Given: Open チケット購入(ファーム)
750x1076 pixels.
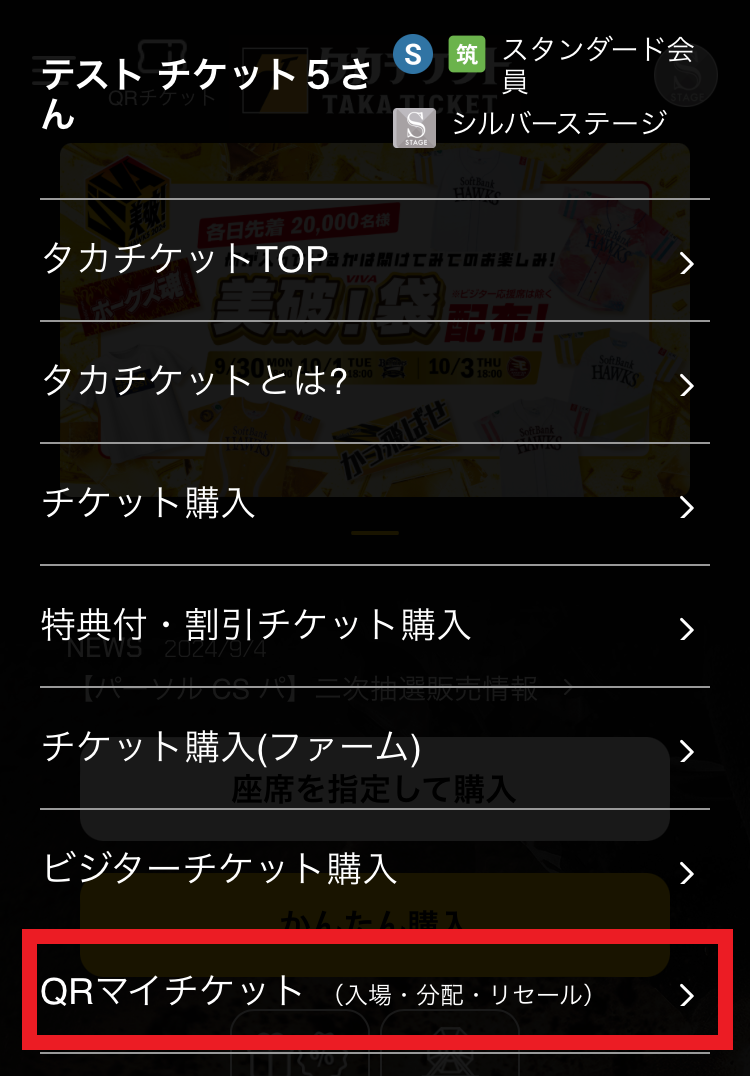Looking at the screenshot, I should tap(374, 749).
